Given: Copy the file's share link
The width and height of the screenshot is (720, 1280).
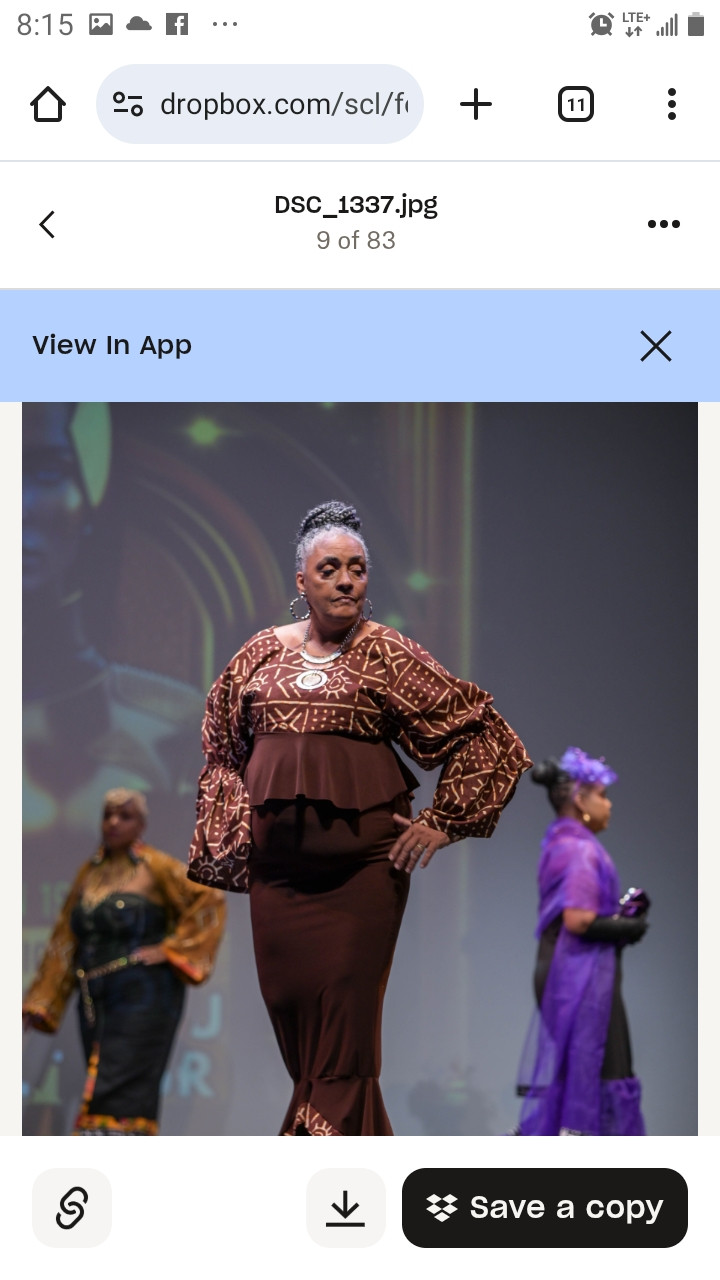Looking at the screenshot, I should [72, 1208].
